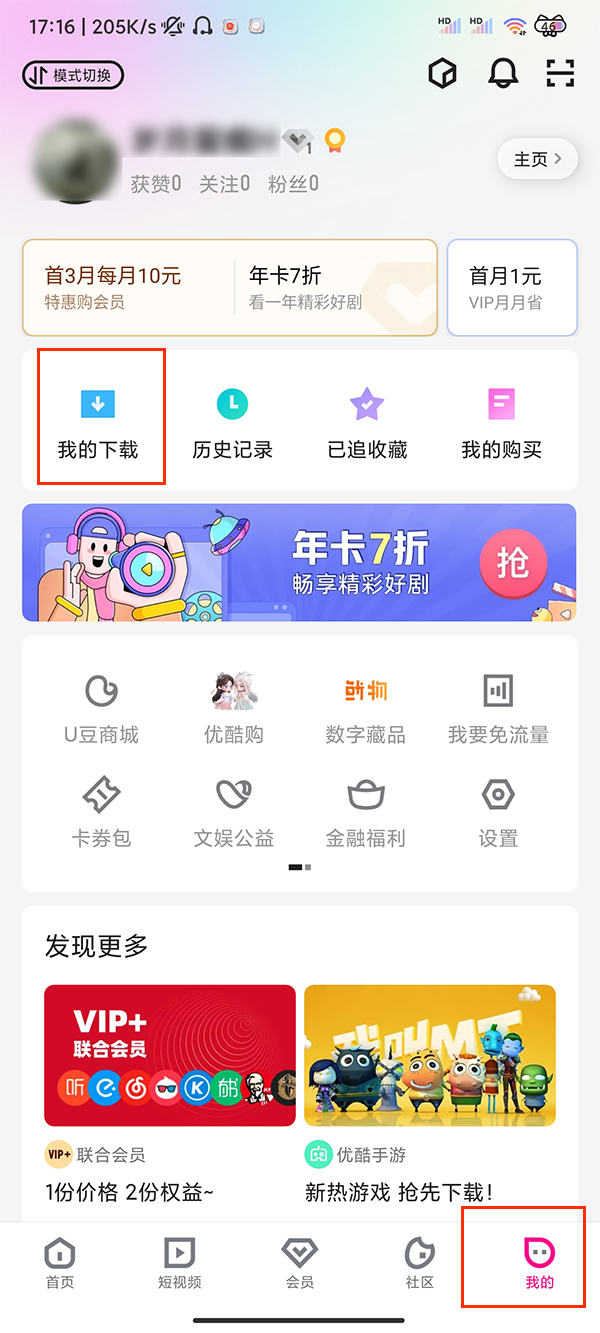Open 优酷购 shop

click(x=233, y=707)
